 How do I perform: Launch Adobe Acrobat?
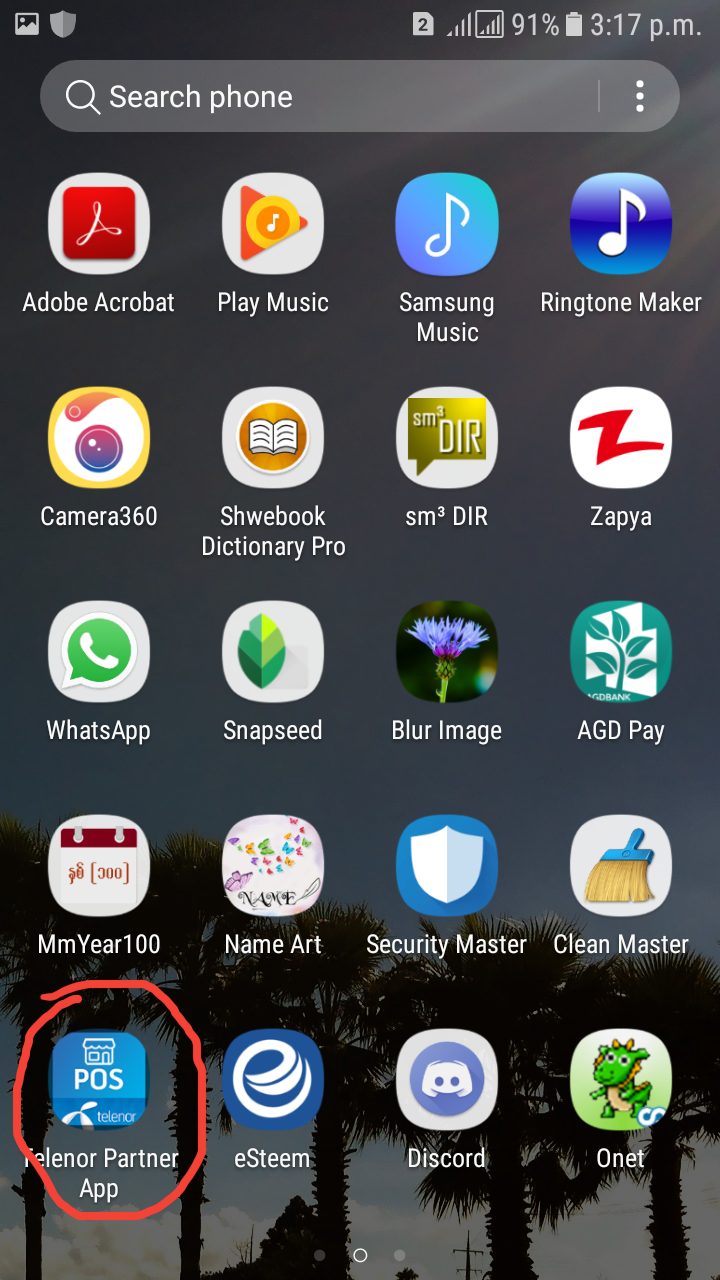pyautogui.click(x=99, y=224)
